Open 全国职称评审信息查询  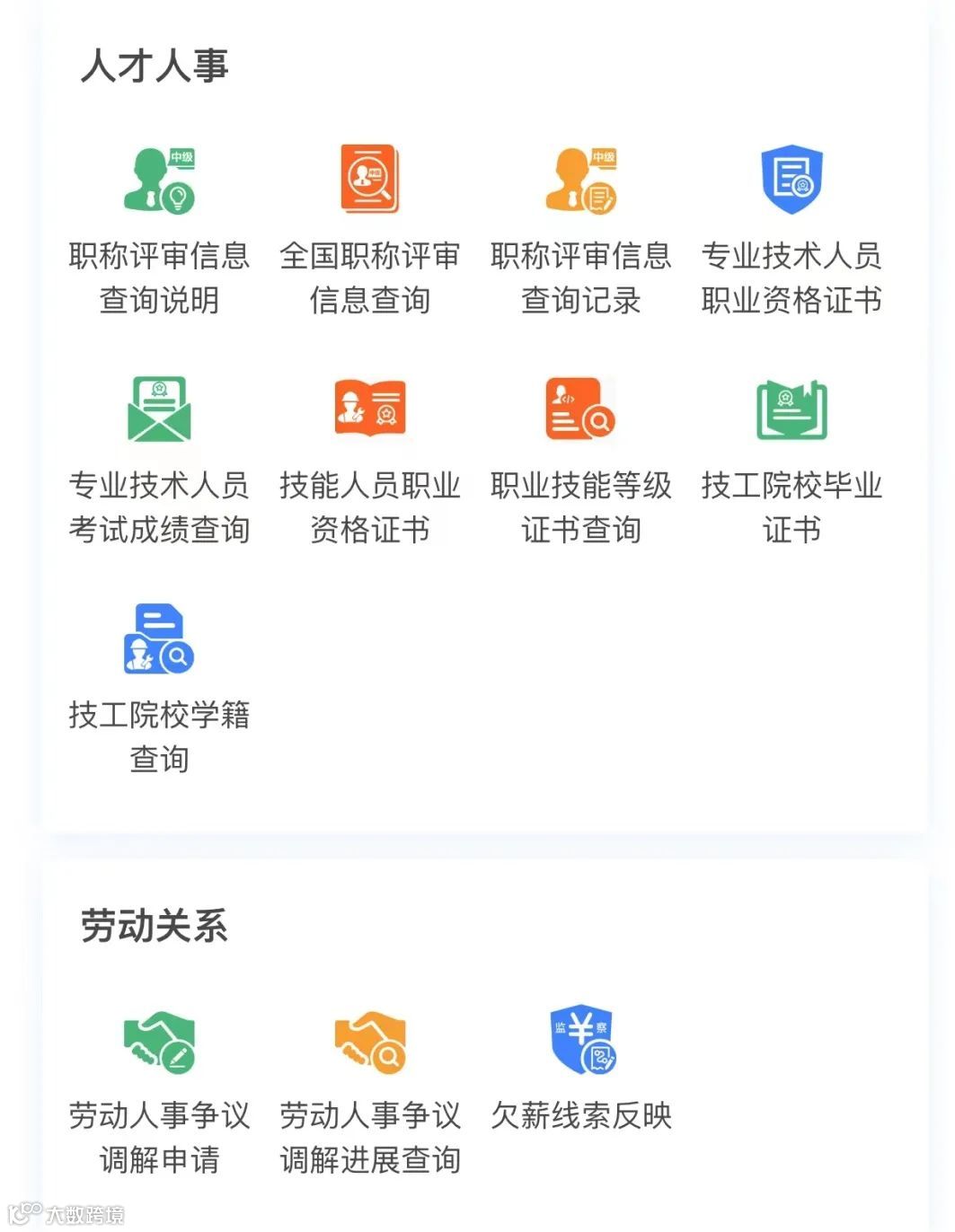click(369, 231)
